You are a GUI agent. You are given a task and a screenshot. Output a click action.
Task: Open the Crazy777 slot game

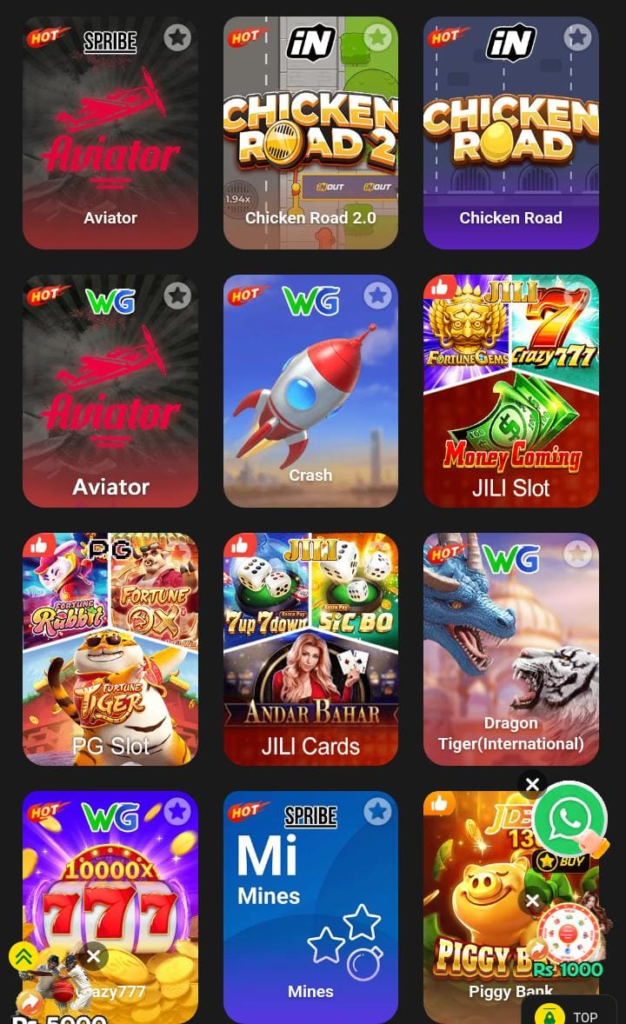(x=110, y=900)
